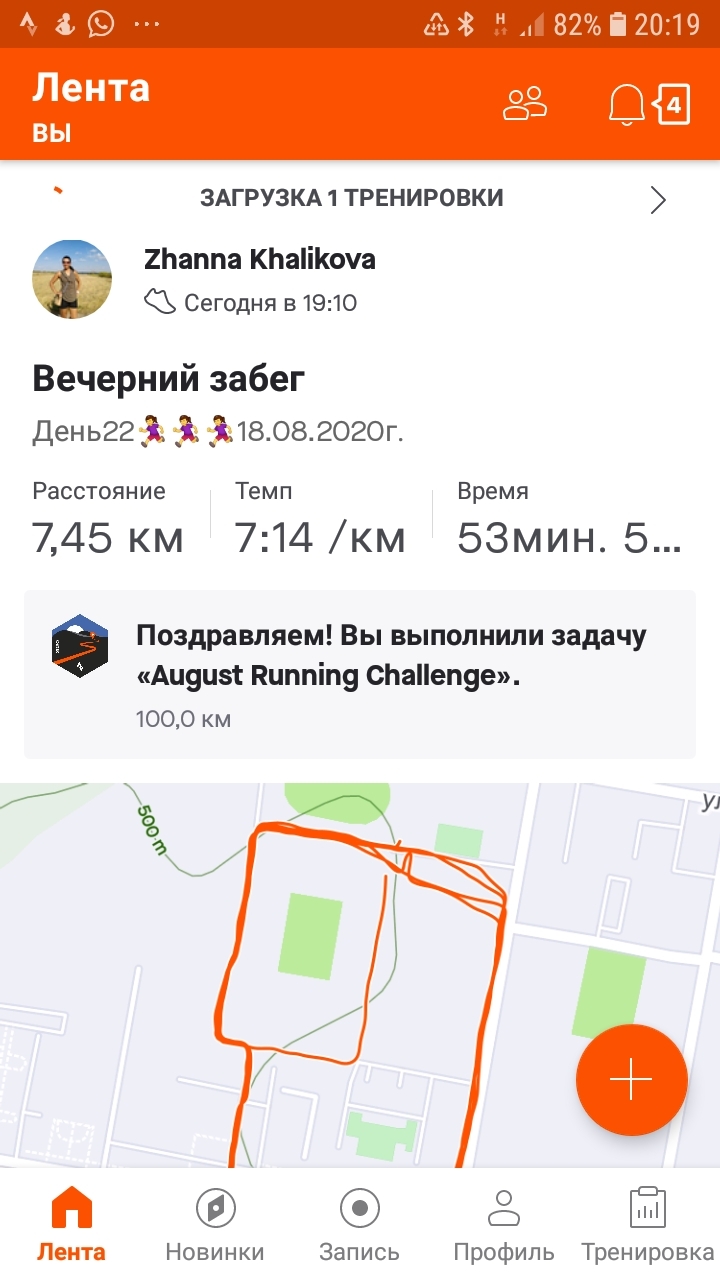The height and width of the screenshot is (1280, 720).
Task: Open the notifications bell
Action: coord(627,104)
